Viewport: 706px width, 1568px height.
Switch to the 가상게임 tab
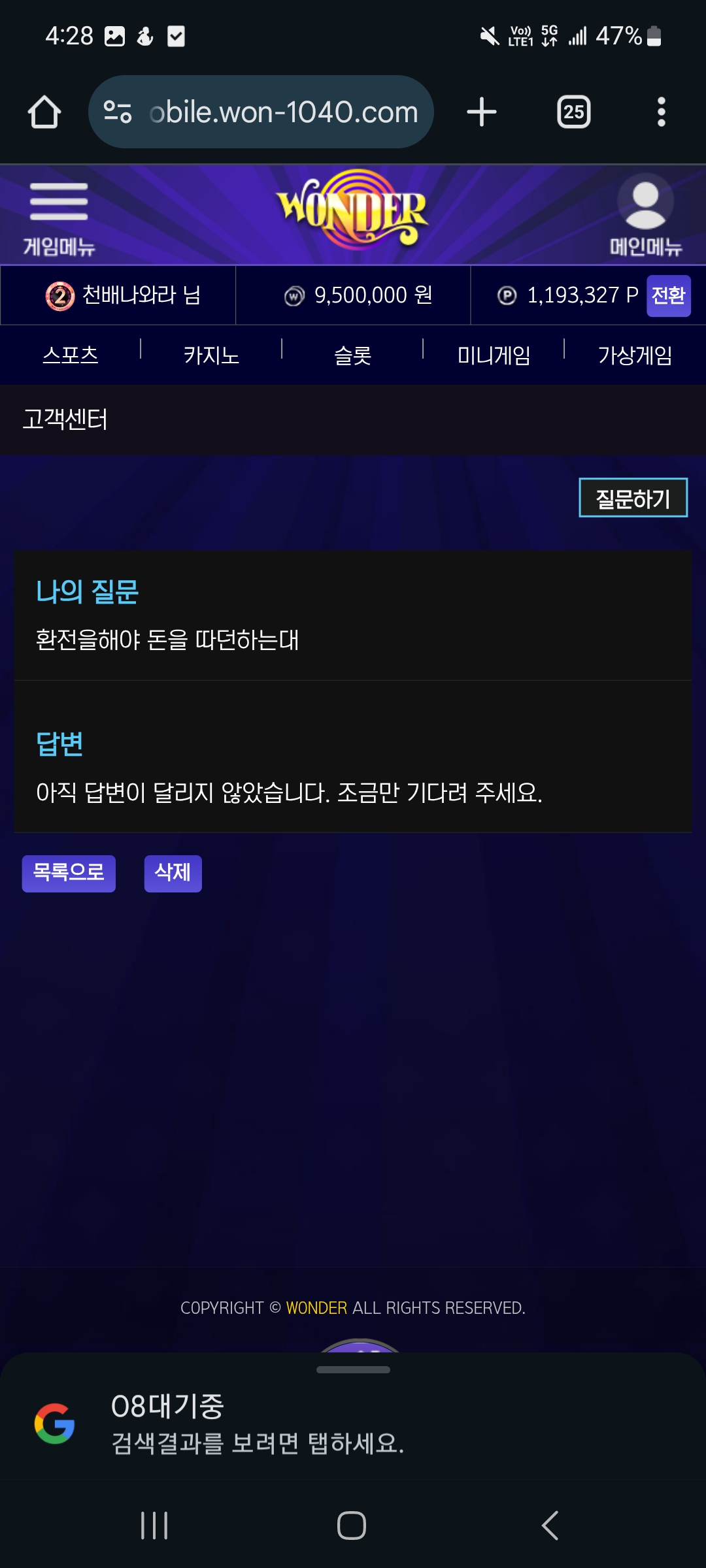point(635,355)
